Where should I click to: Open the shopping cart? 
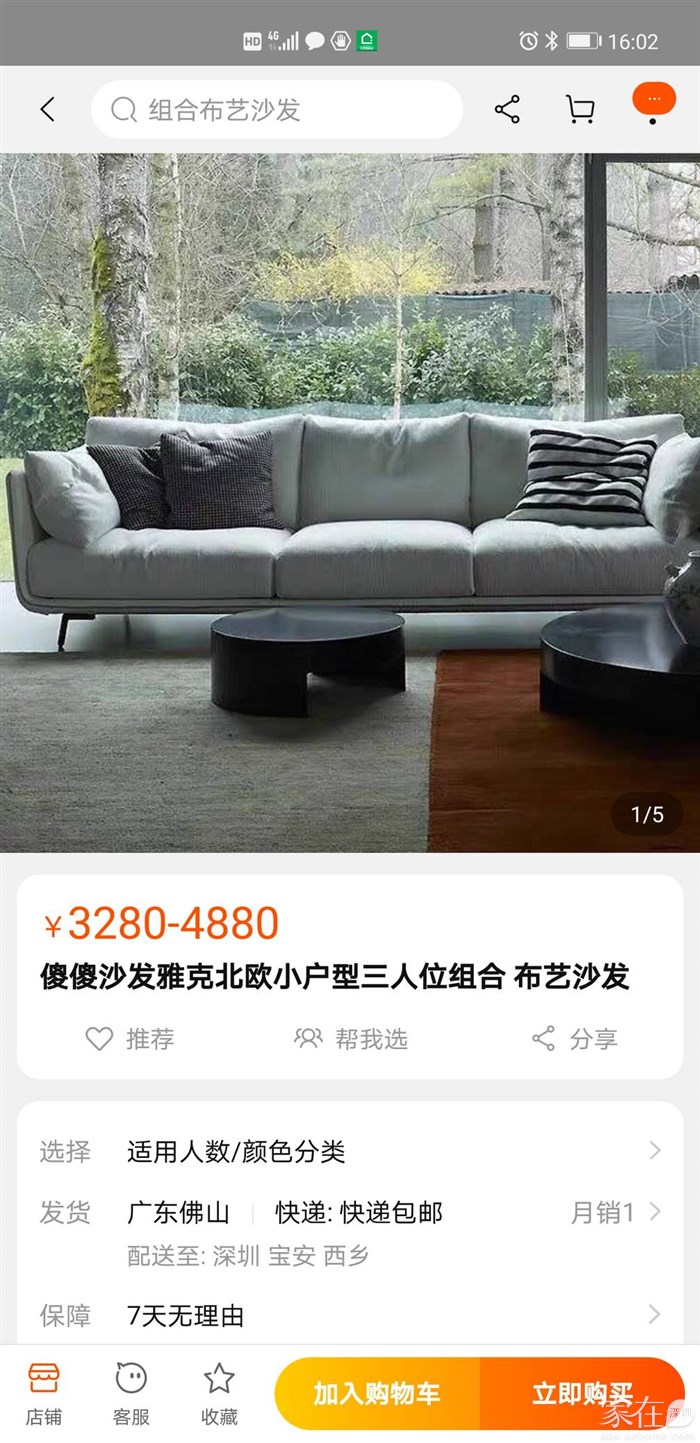coord(580,109)
